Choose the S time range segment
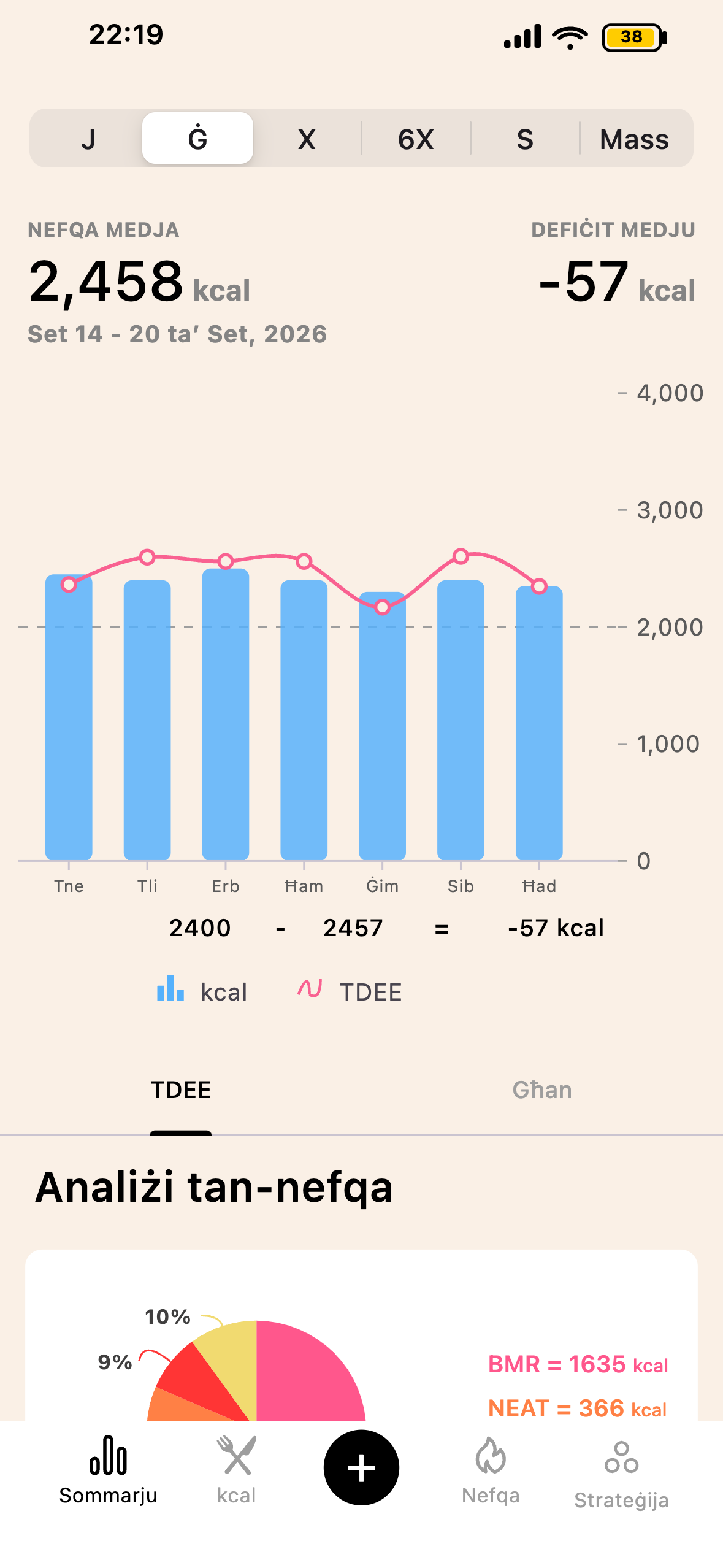723x1568 pixels. pyautogui.click(x=525, y=139)
